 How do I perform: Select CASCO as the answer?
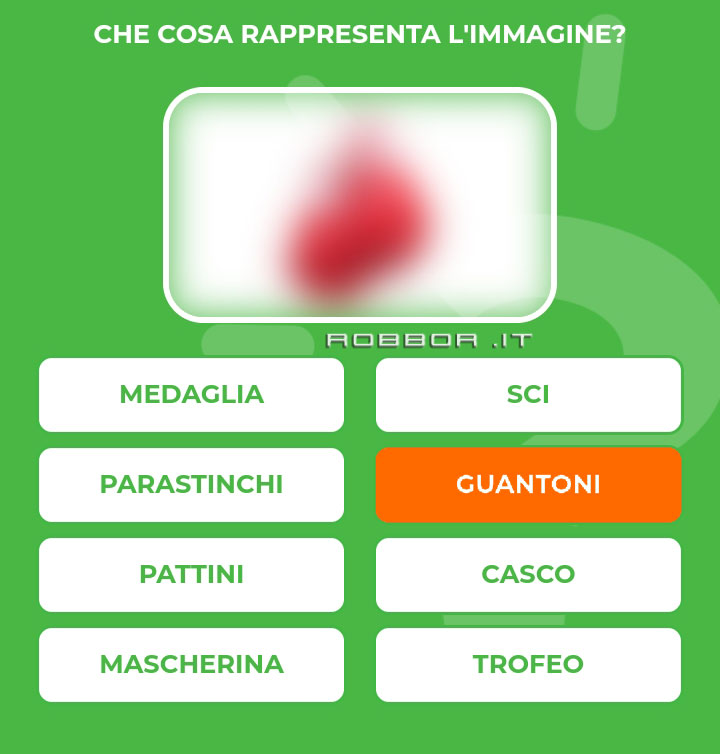click(x=528, y=574)
